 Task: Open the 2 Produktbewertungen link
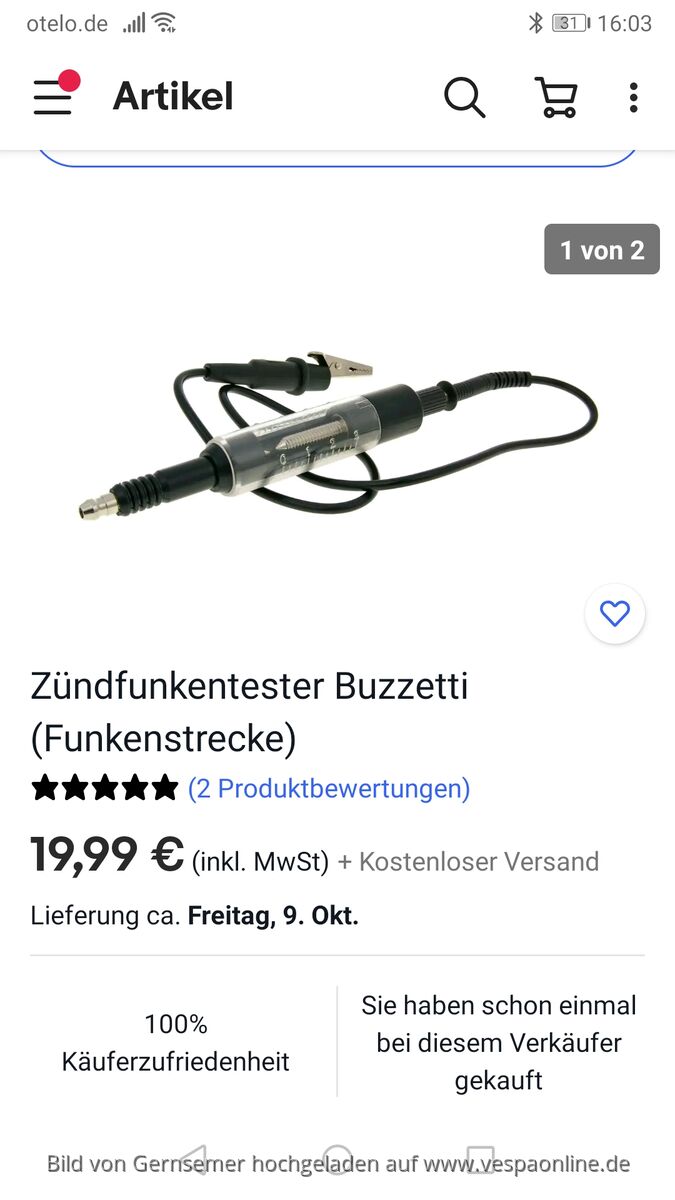329,788
